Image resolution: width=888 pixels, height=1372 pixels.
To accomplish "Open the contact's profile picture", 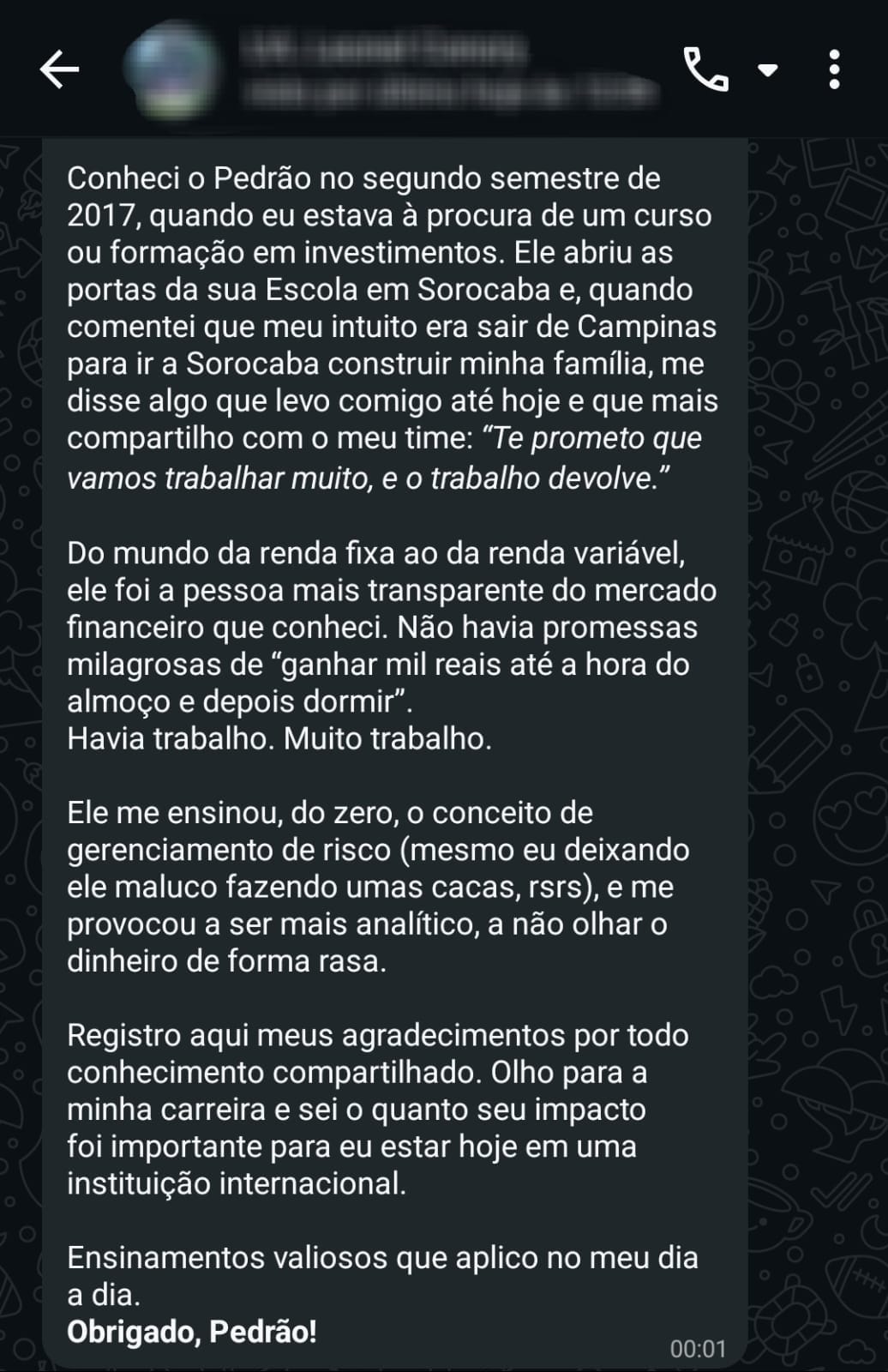I will [x=171, y=69].
